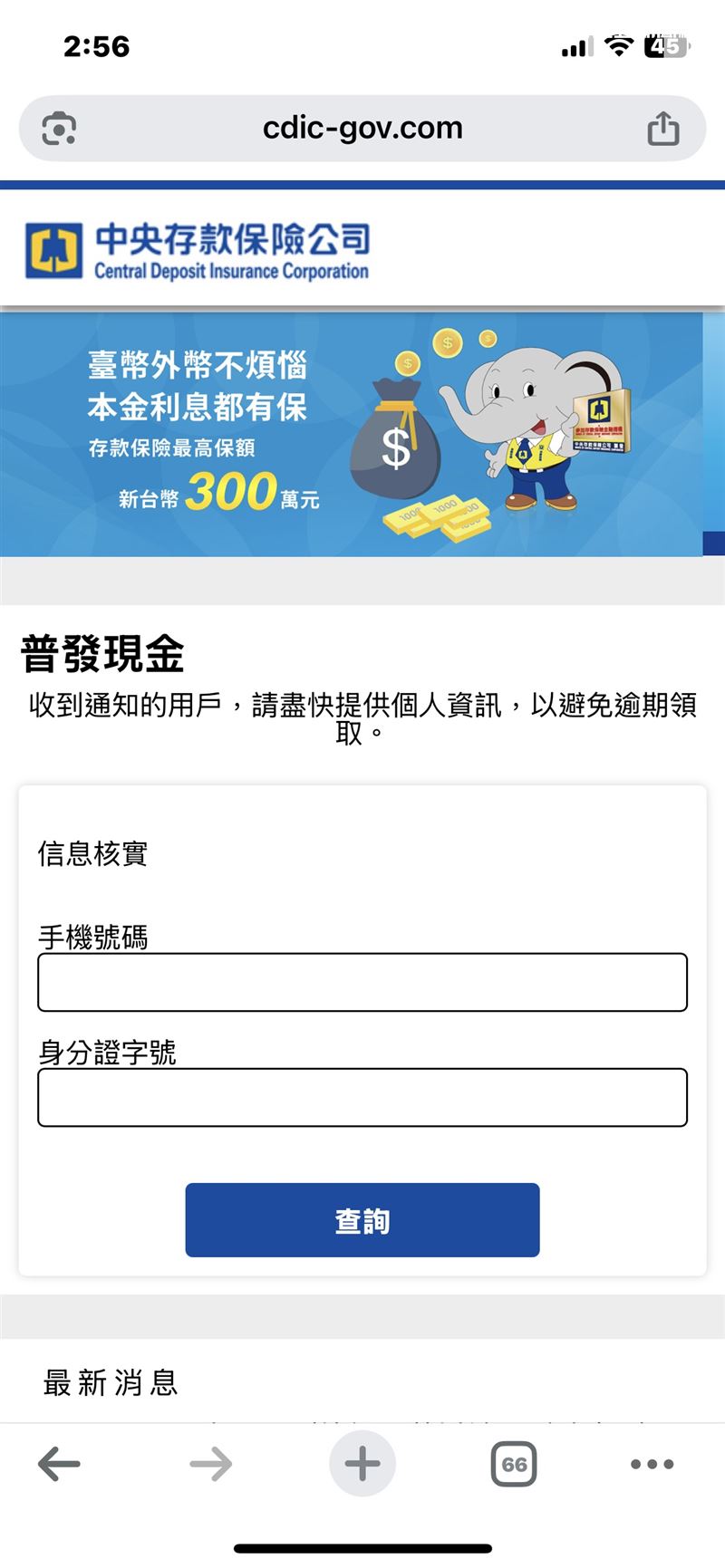
Task: Open the Lens search icon in address bar
Action: (x=59, y=129)
